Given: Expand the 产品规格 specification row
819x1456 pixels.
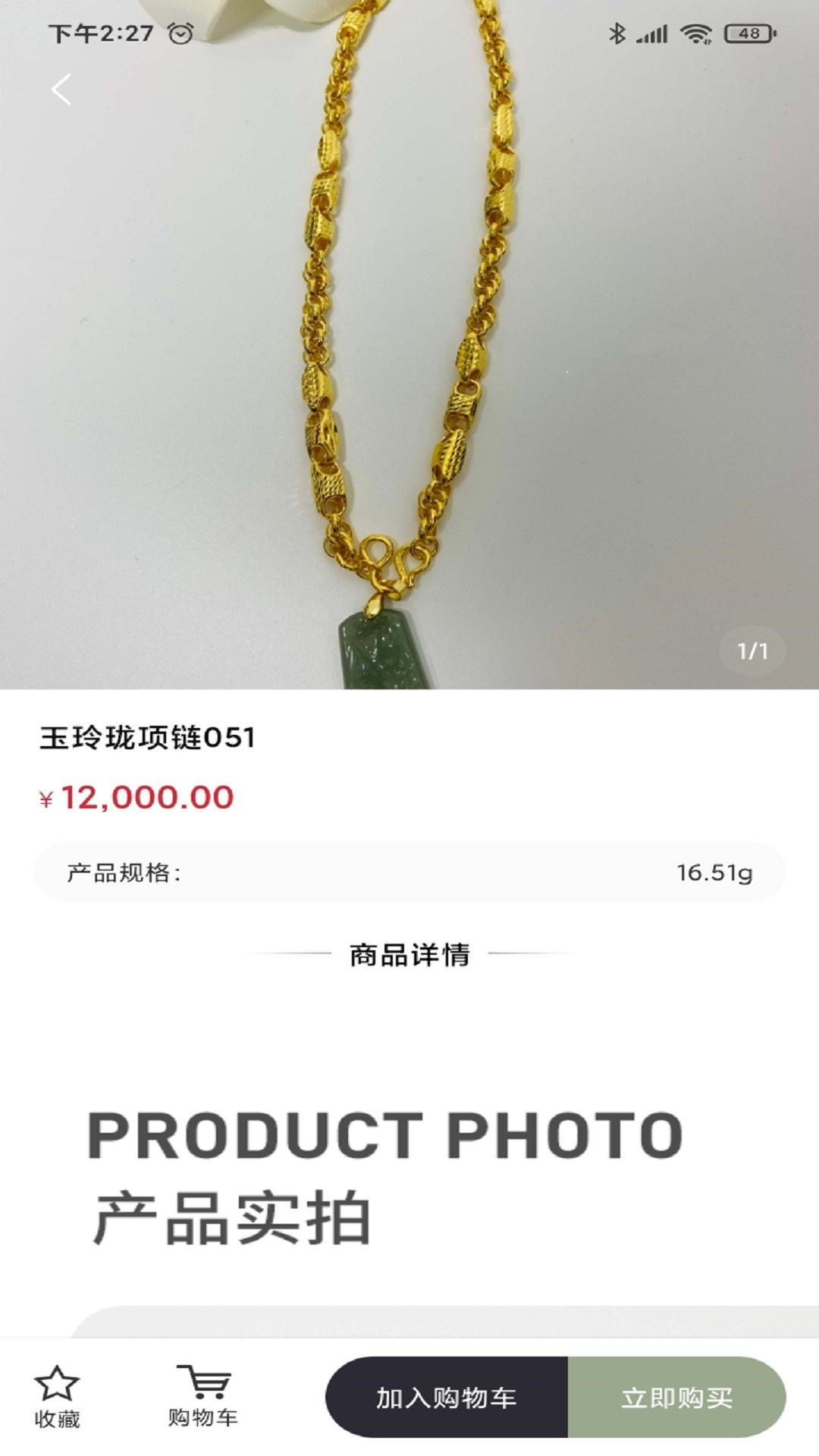Looking at the screenshot, I should tap(409, 872).
